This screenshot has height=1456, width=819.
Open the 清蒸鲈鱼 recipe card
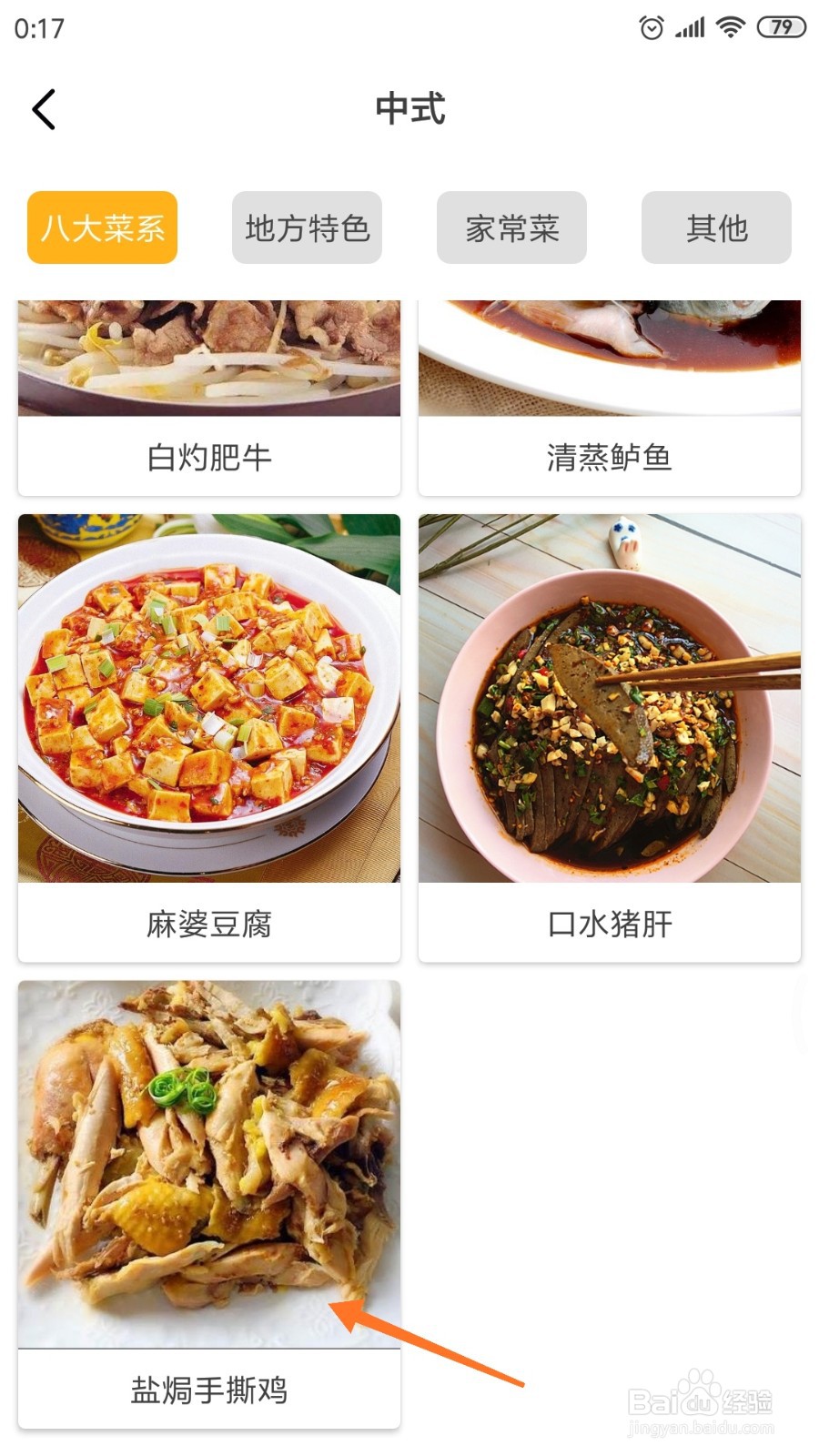[x=610, y=400]
